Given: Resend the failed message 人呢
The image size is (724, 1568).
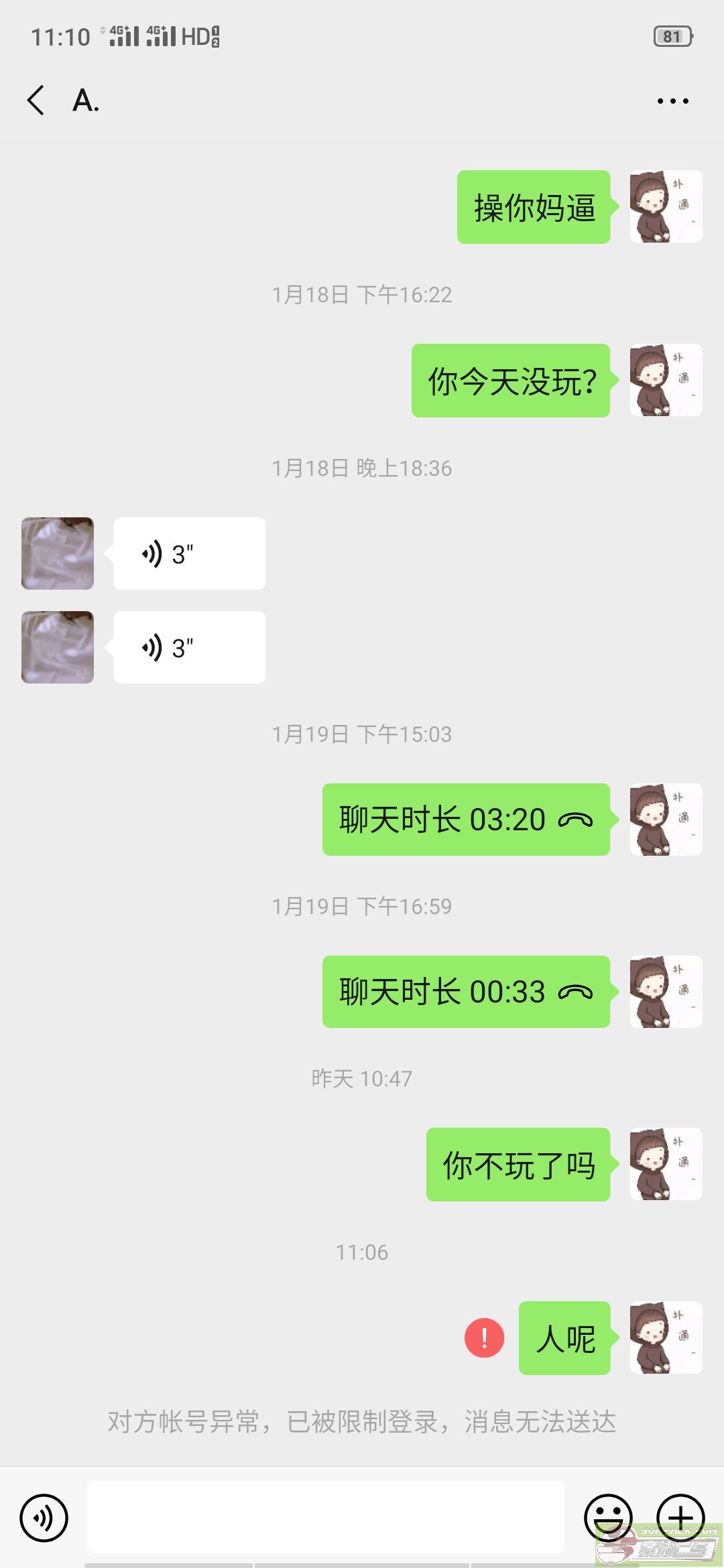Looking at the screenshot, I should (484, 1337).
